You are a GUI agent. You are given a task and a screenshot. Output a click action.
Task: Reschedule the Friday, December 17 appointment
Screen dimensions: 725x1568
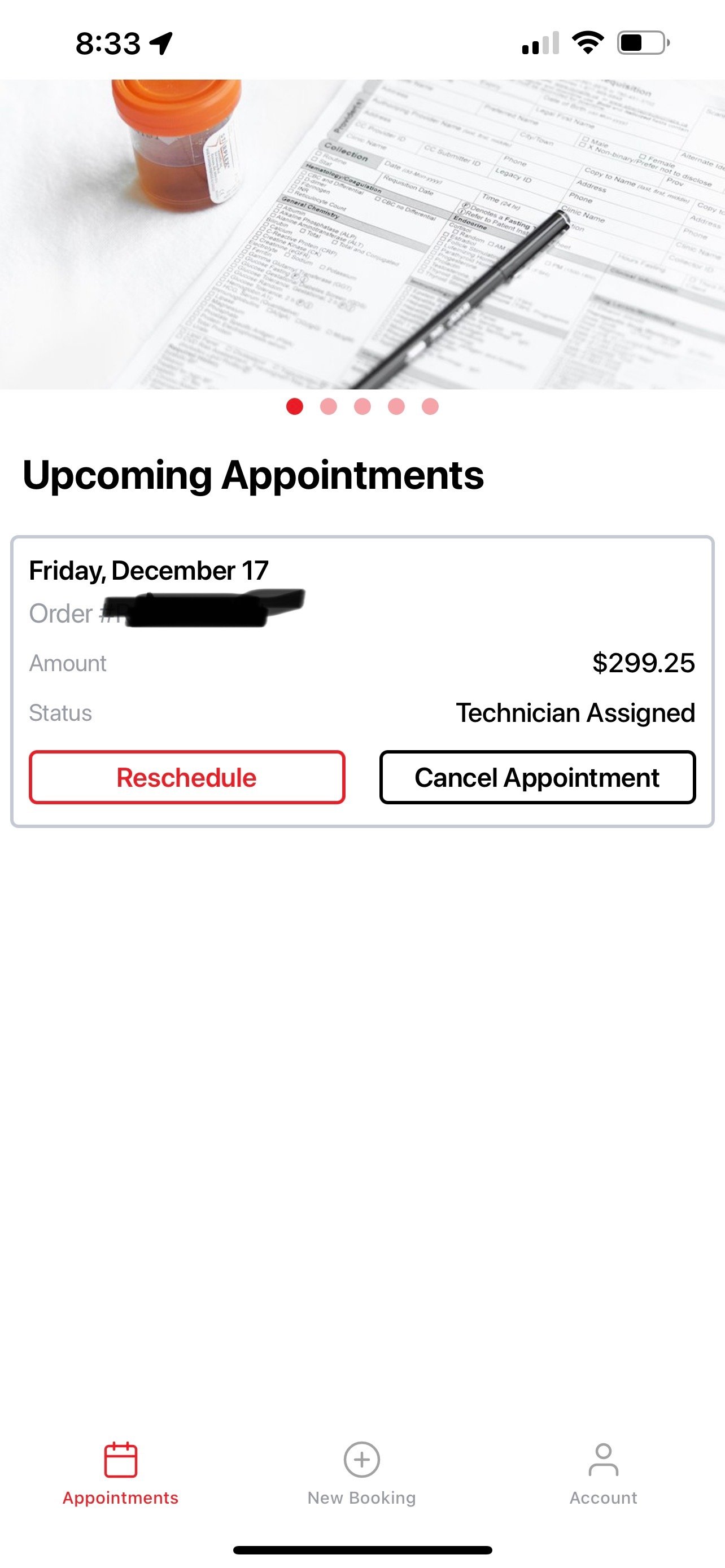[187, 777]
